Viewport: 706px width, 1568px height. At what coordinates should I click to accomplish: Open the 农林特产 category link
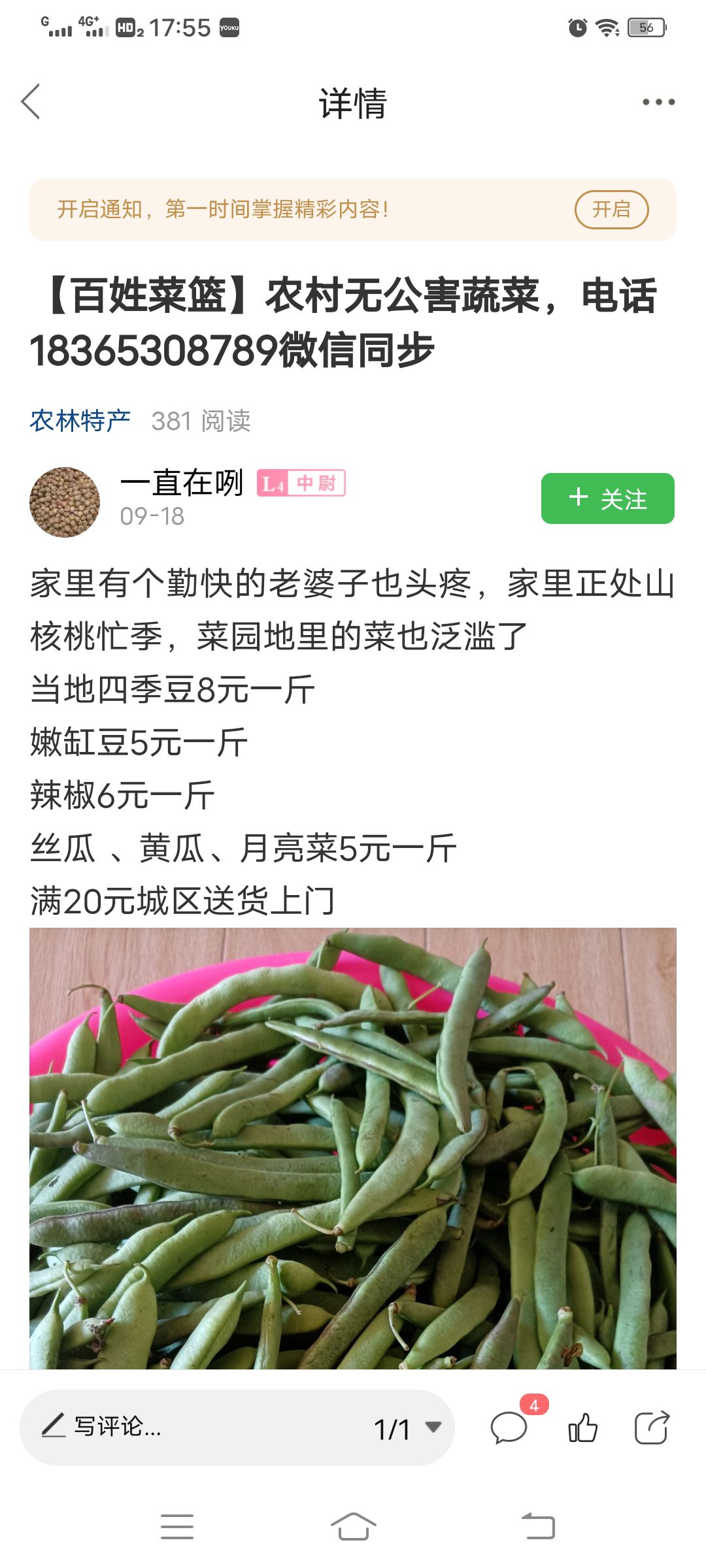point(80,421)
